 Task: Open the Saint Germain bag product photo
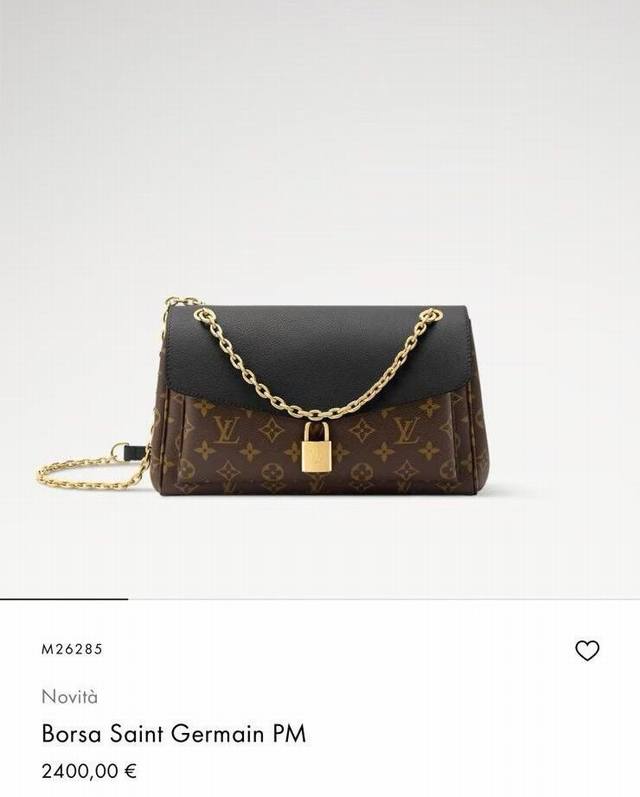[x=320, y=398]
